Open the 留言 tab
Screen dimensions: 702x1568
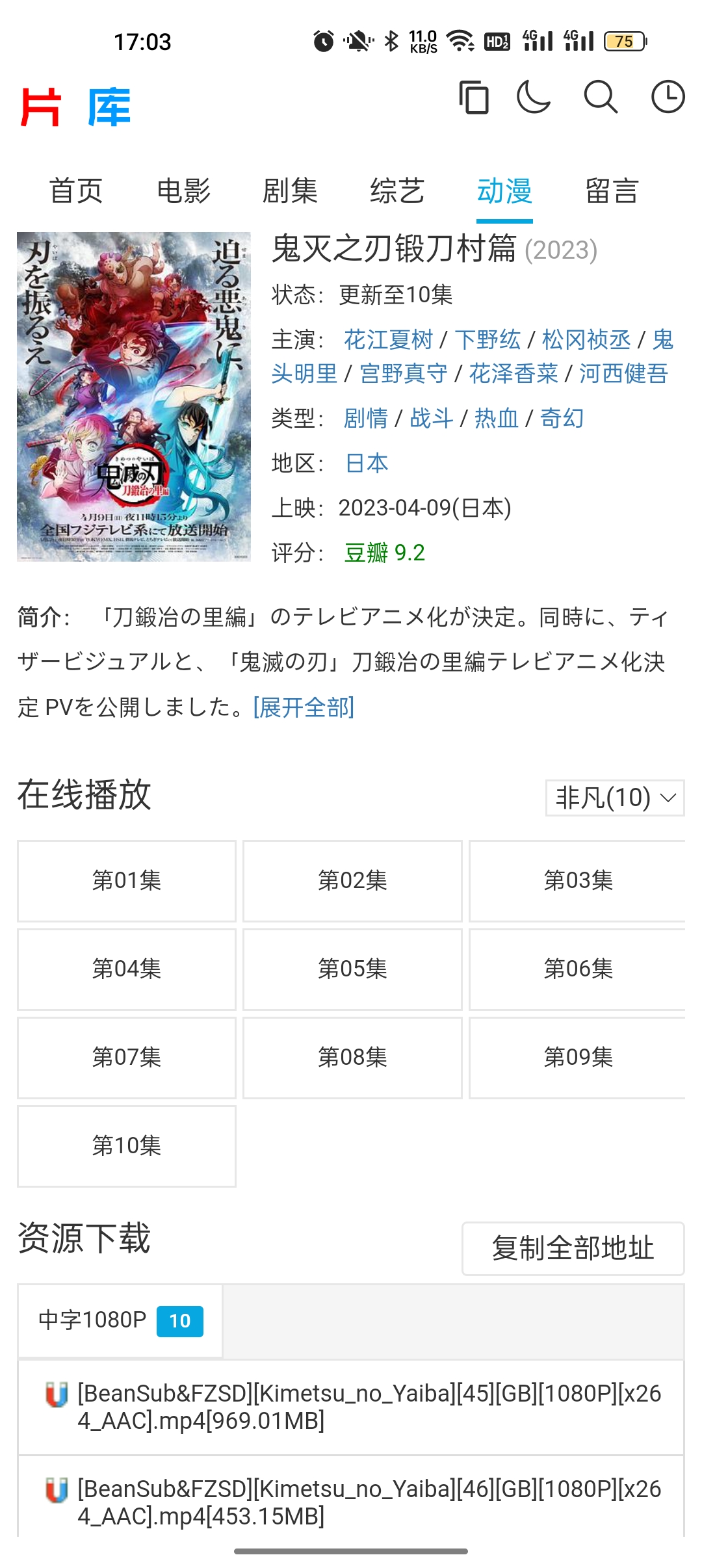point(612,191)
